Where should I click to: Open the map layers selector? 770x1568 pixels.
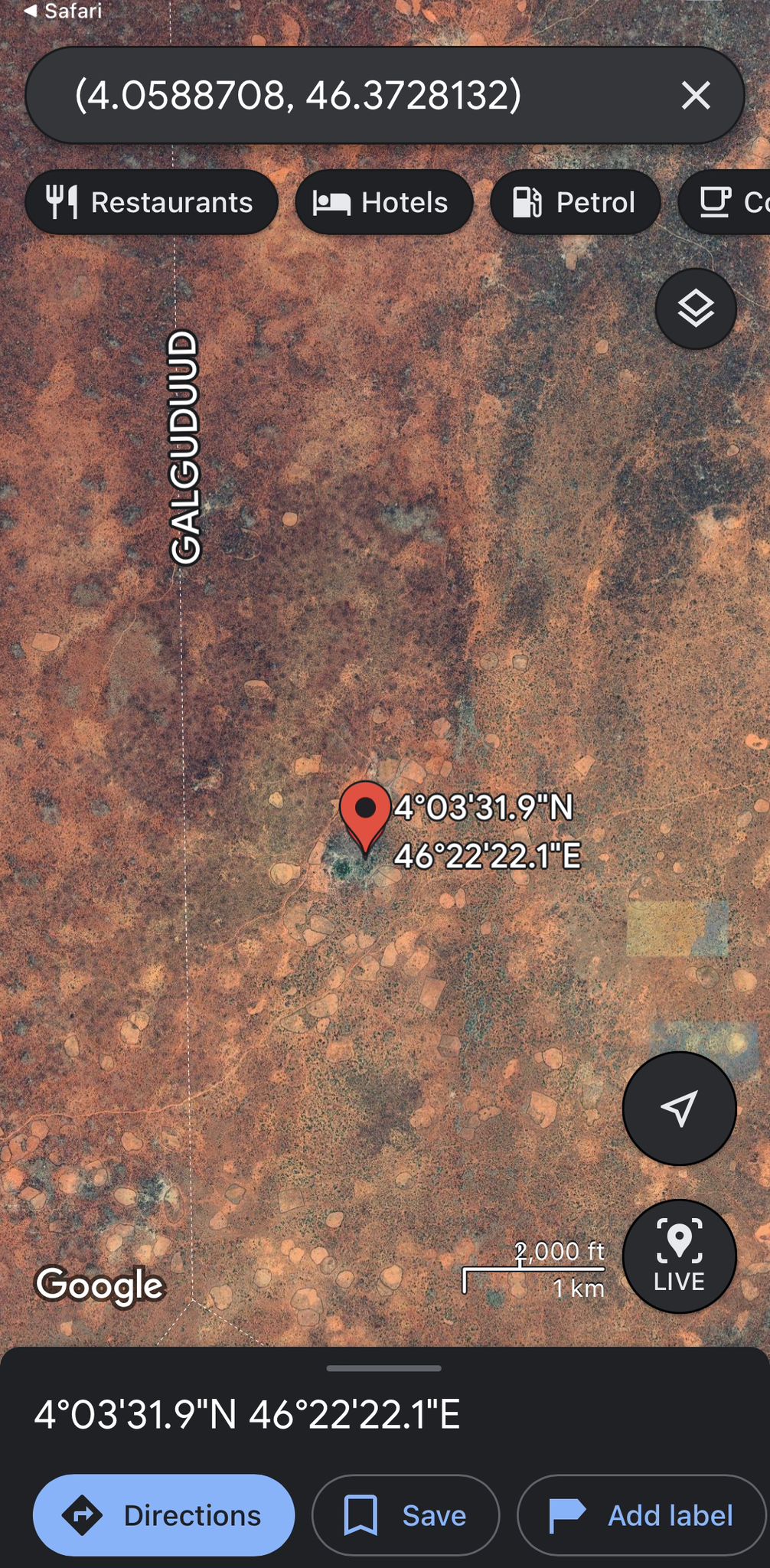coord(696,309)
